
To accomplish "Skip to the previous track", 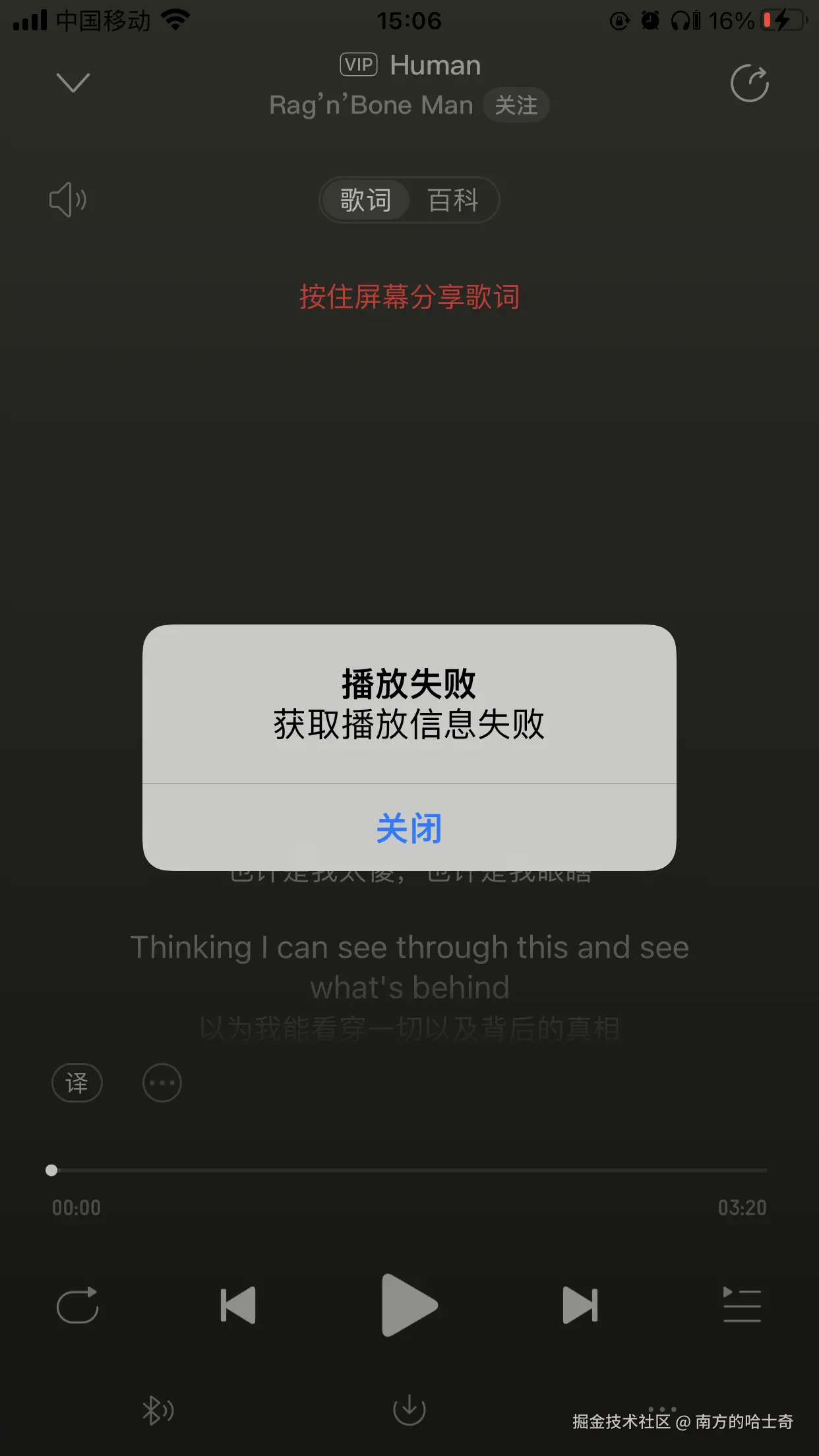I will click(x=238, y=1305).
